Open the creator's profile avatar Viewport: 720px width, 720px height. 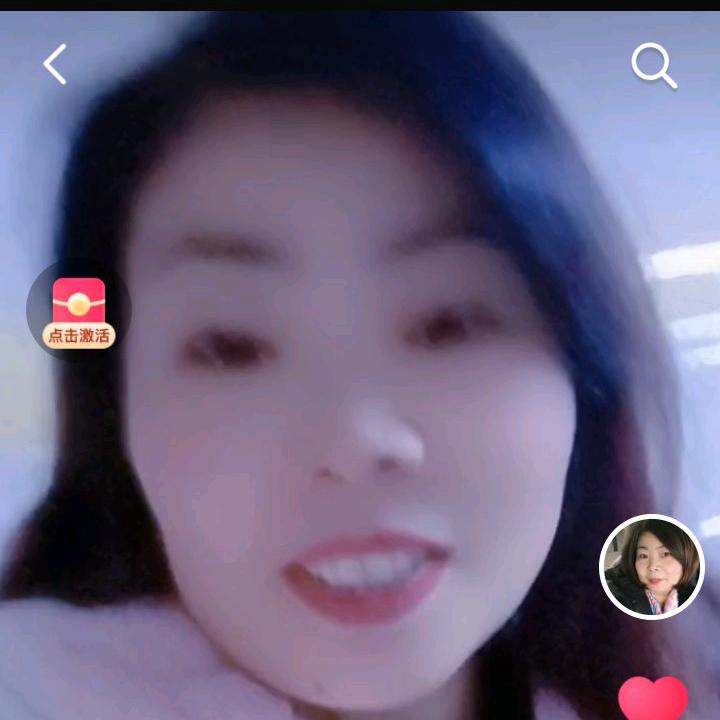coord(652,567)
